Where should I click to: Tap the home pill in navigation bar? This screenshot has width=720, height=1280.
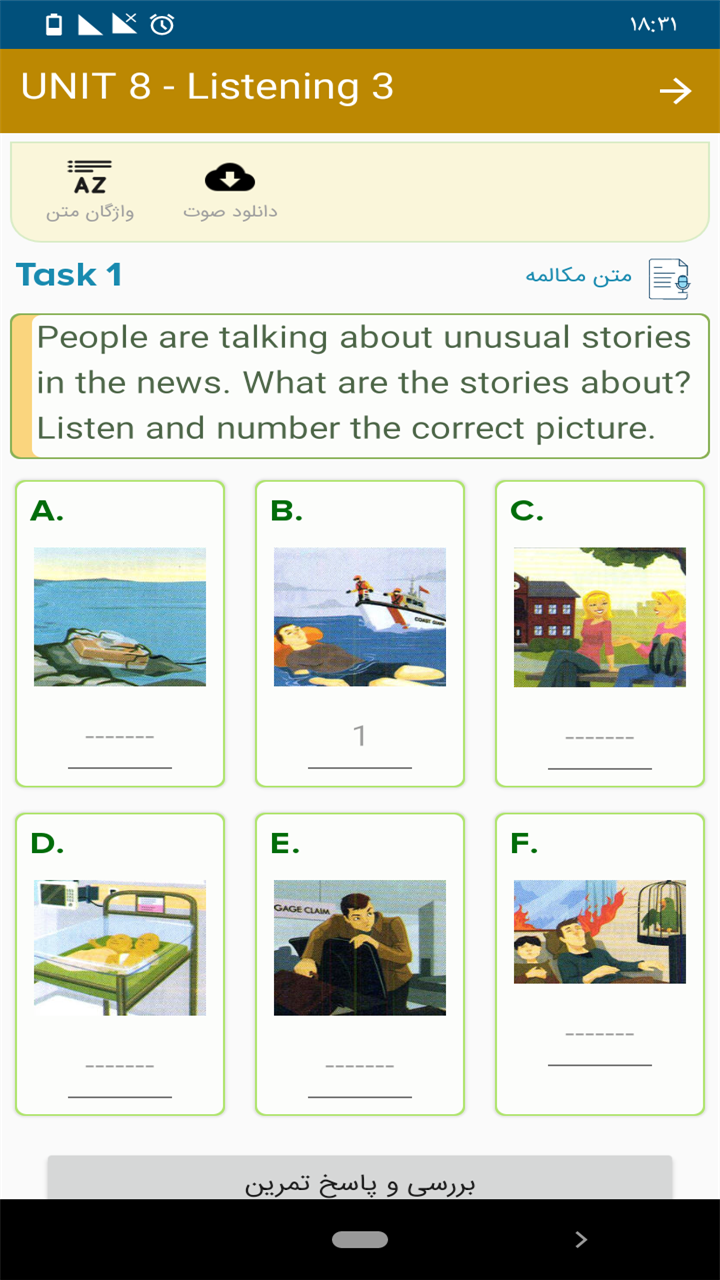[x=360, y=1240]
